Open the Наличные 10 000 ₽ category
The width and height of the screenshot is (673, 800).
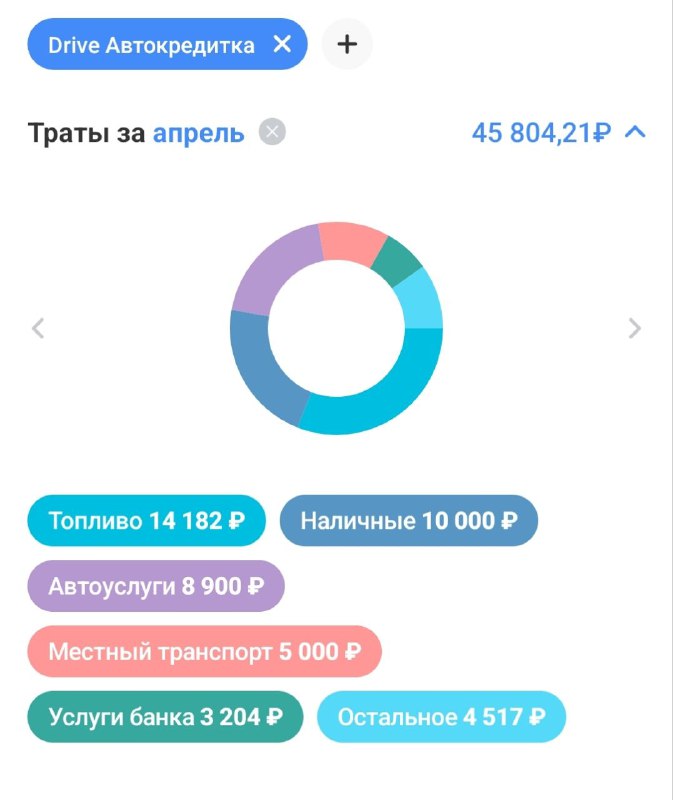pos(408,521)
